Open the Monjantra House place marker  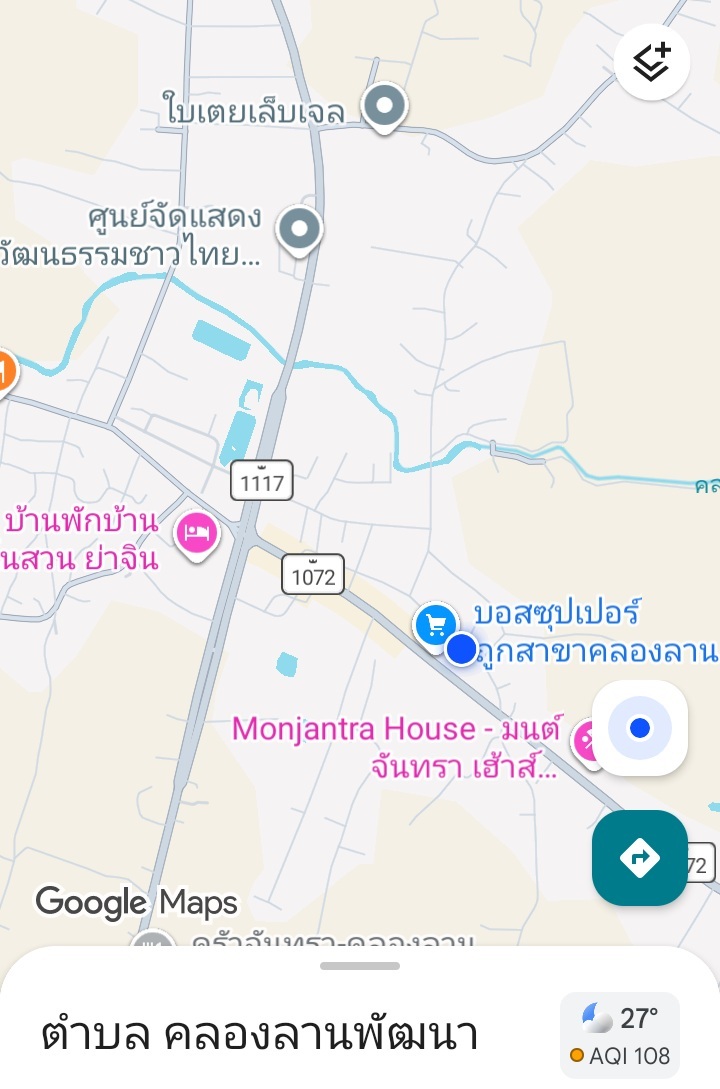587,742
